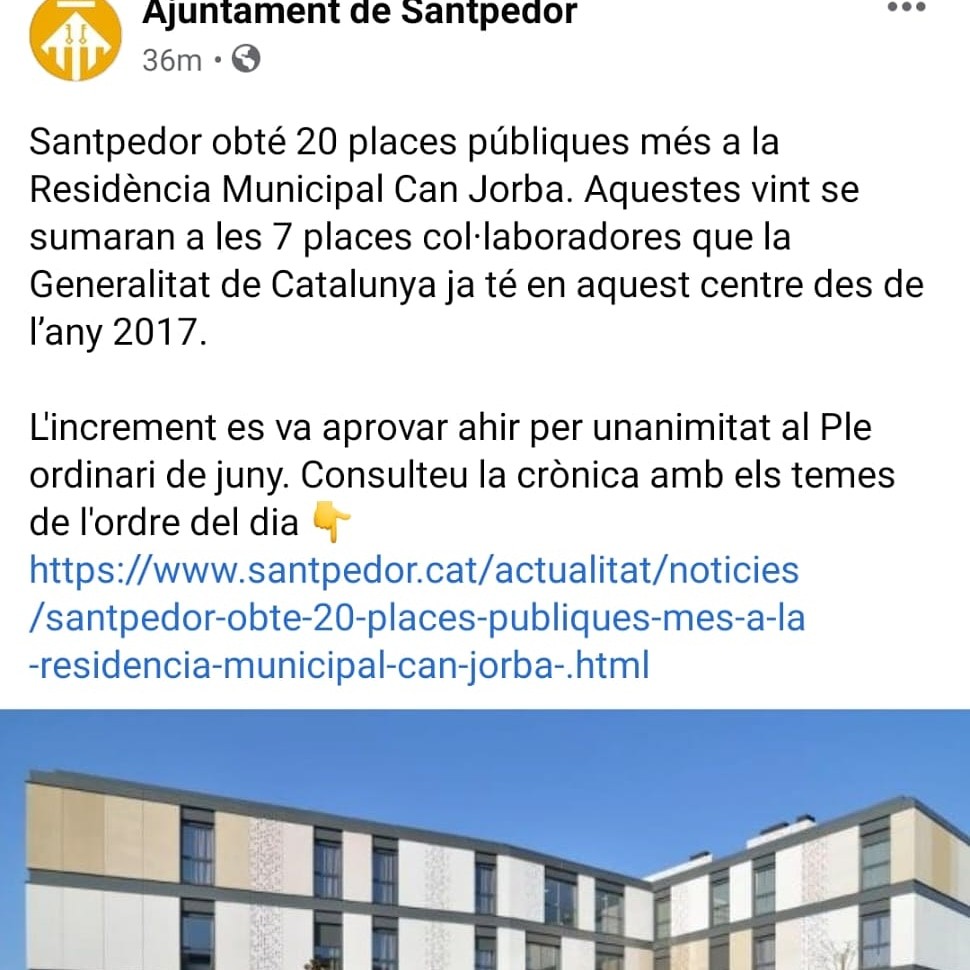Open the post's three-dot overflow menu
Image resolution: width=970 pixels, height=970 pixels.
click(906, 8)
